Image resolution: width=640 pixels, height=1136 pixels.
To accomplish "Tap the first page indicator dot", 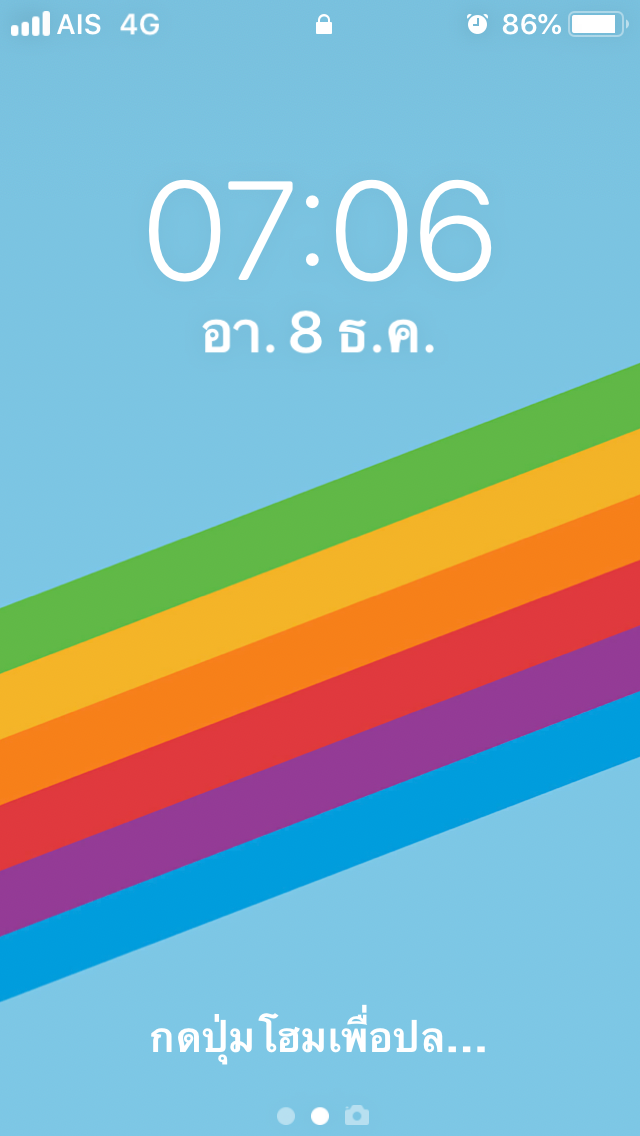I will 286,1115.
